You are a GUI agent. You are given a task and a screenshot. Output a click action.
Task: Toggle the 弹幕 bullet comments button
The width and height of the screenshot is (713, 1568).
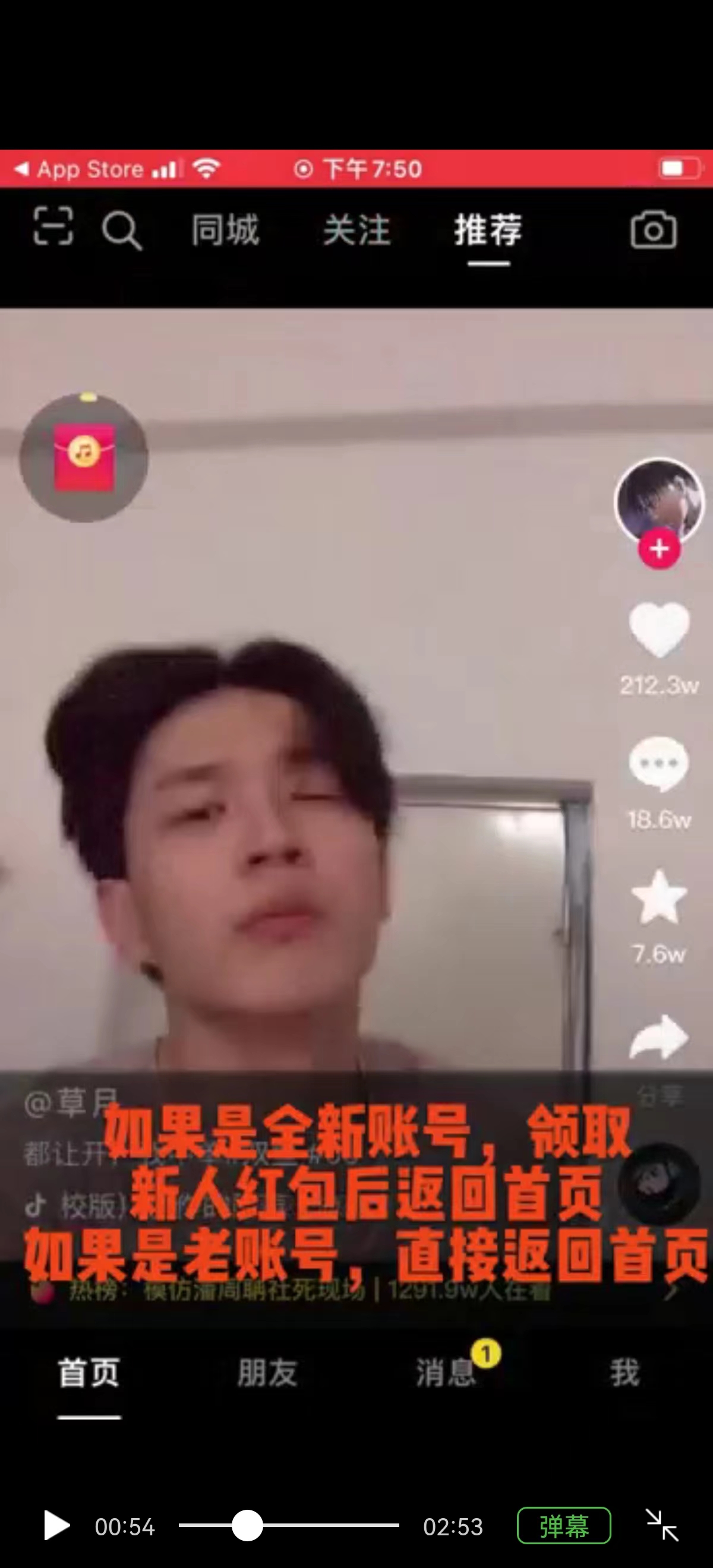[x=564, y=1525]
